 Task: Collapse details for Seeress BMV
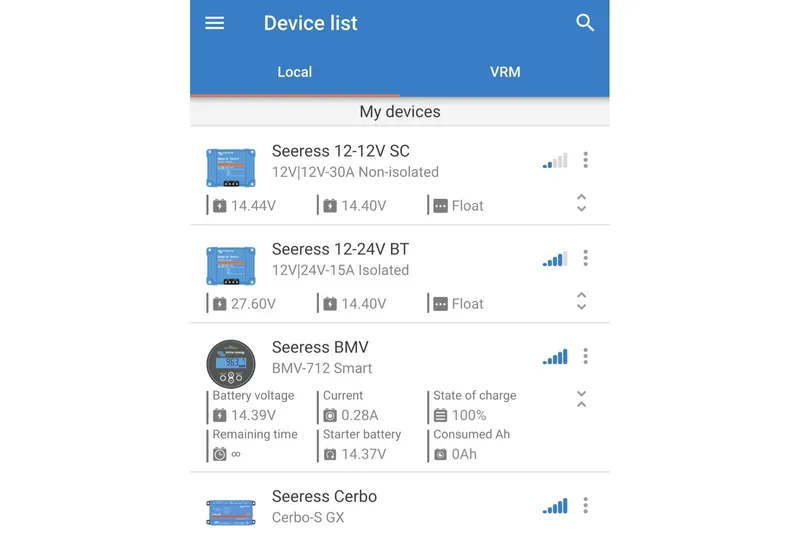click(581, 399)
